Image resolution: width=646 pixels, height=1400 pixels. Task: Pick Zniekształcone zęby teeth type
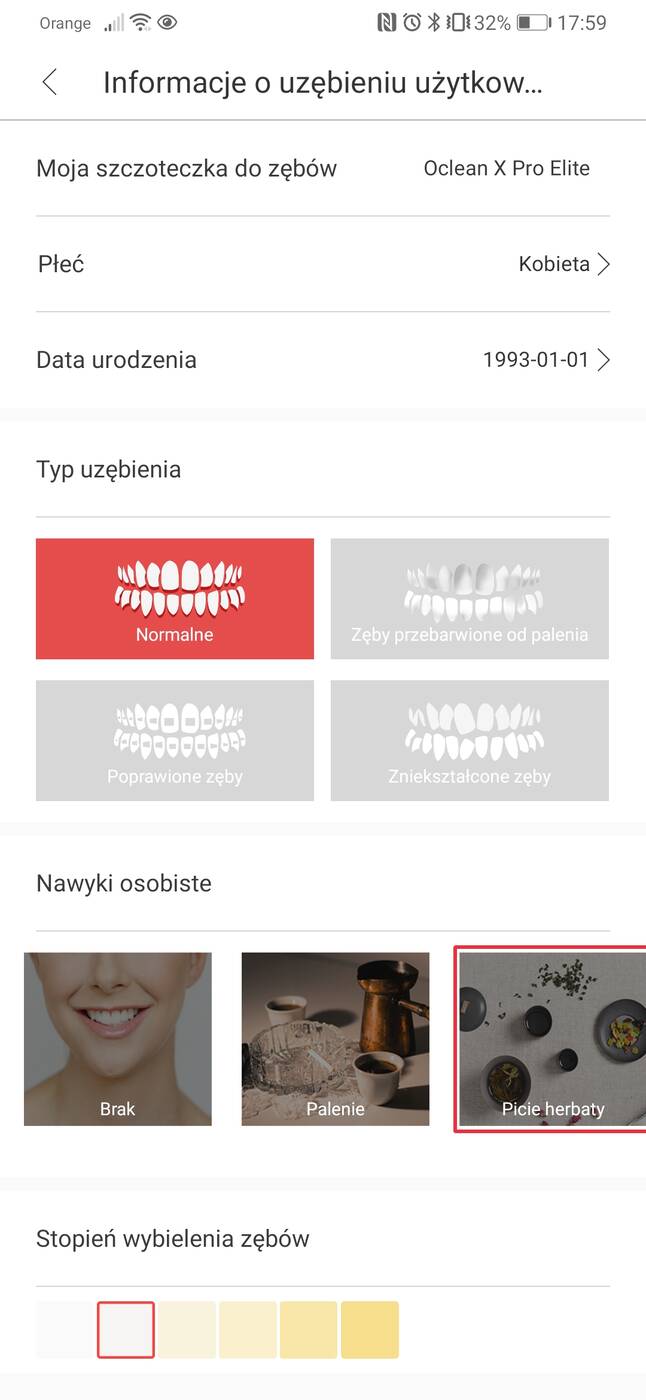[469, 740]
